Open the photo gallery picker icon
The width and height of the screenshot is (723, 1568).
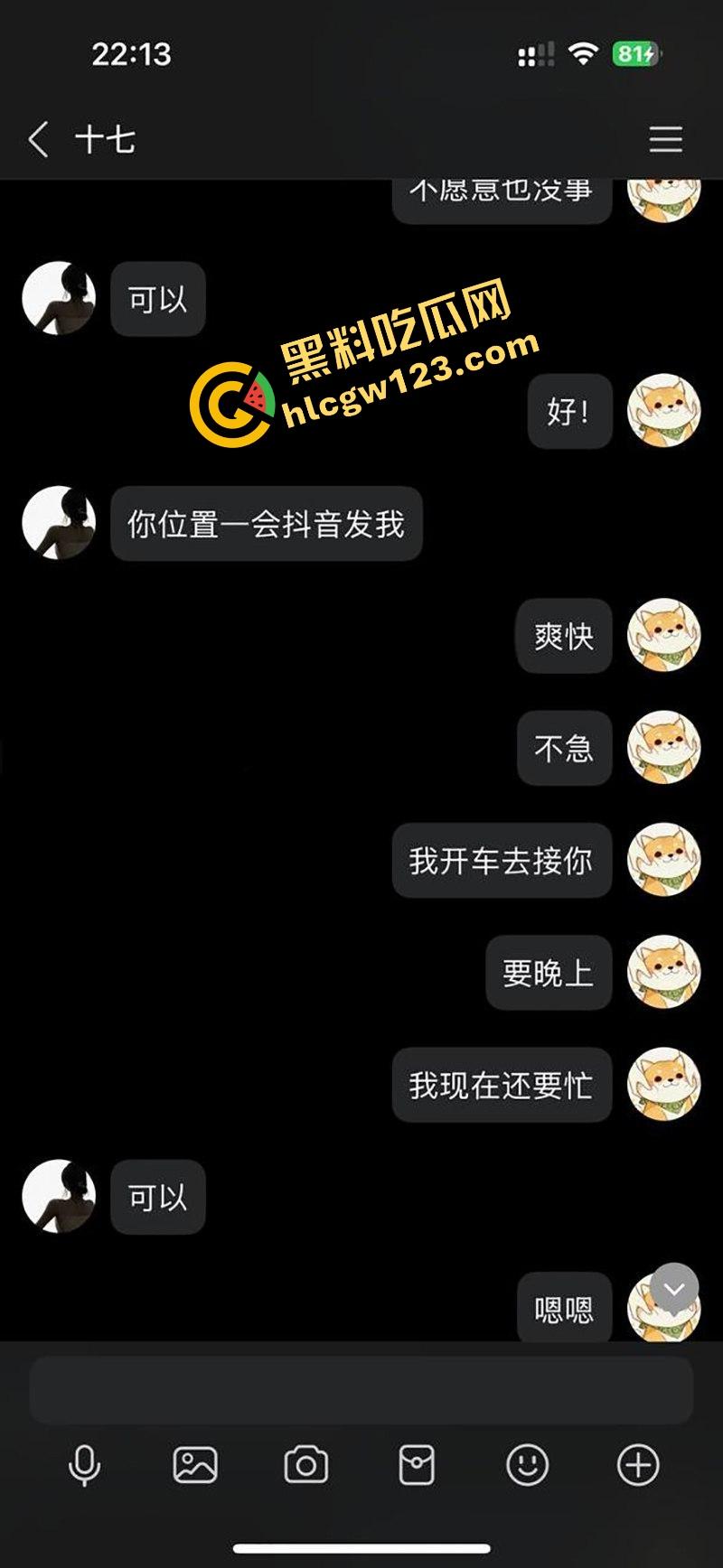point(196,1466)
